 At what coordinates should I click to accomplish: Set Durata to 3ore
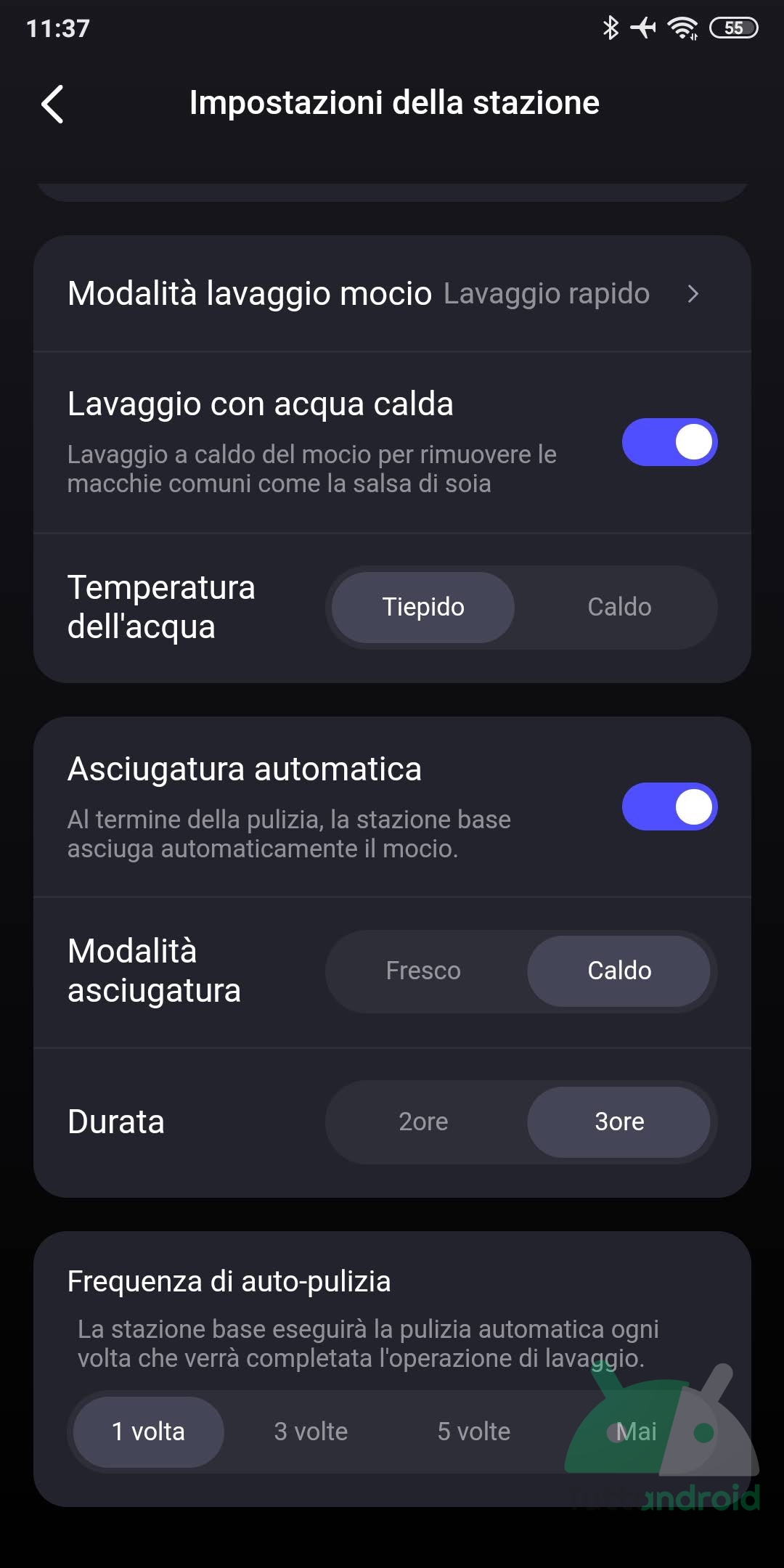(x=619, y=1122)
